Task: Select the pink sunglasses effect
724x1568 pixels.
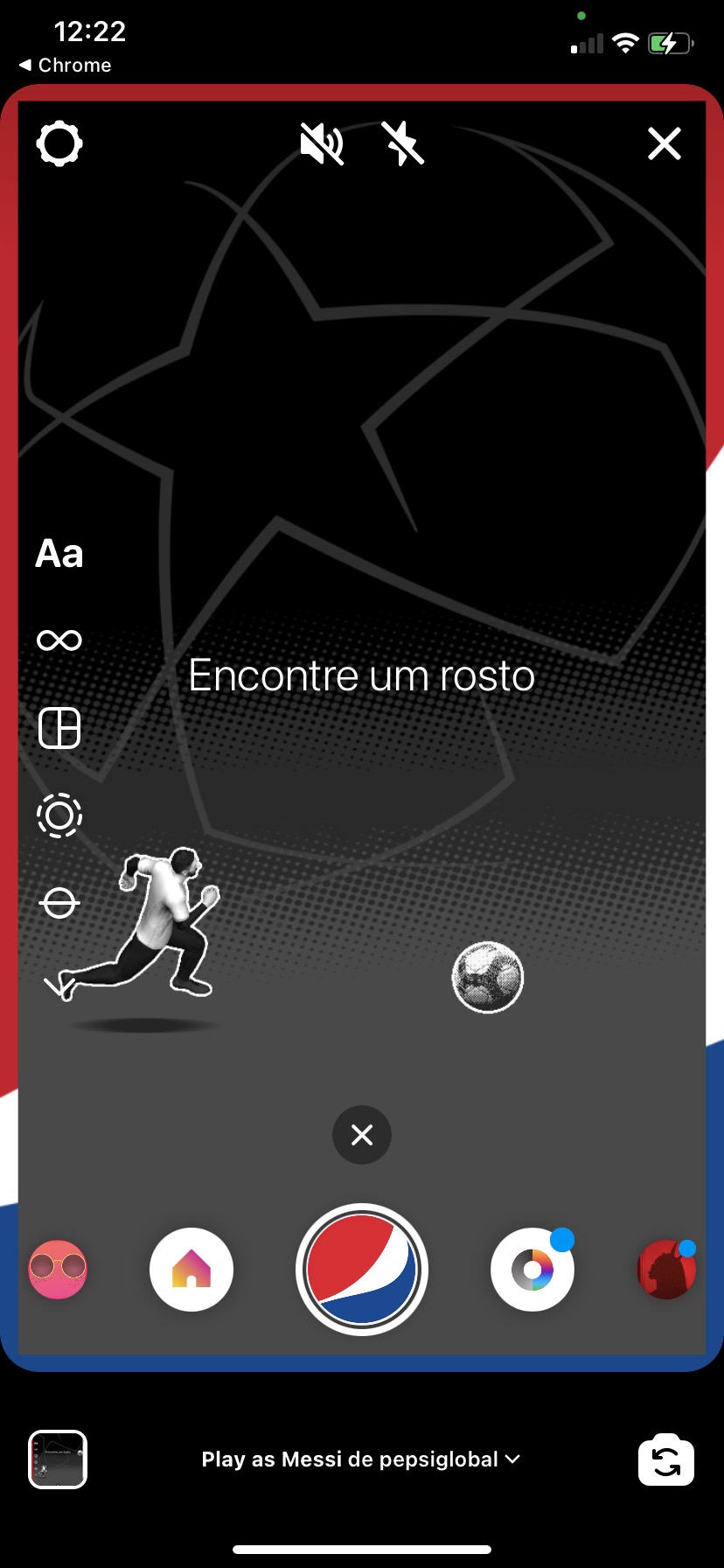Action: tap(59, 1270)
